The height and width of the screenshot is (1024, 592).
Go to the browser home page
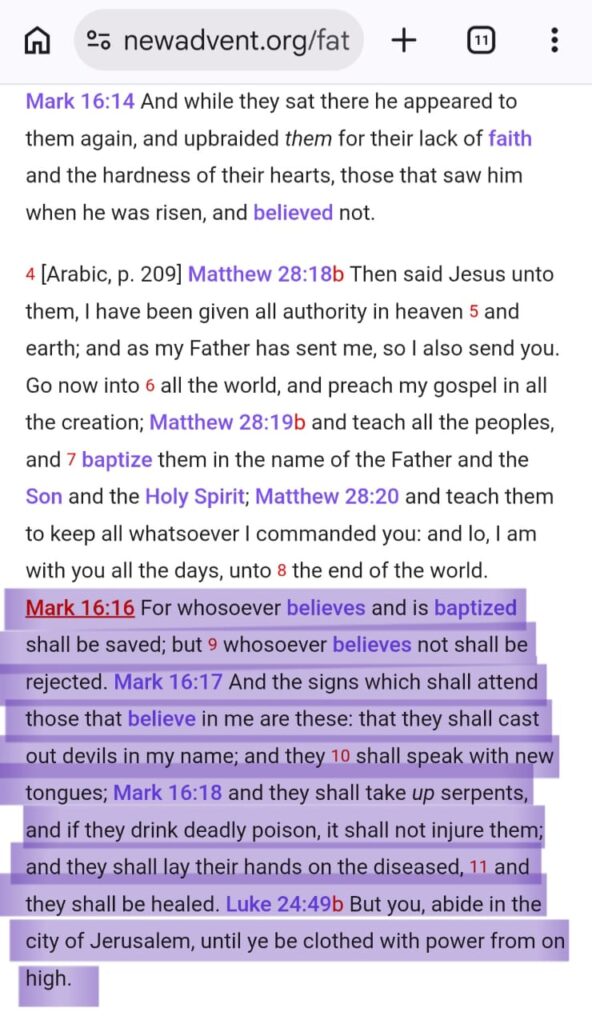(37, 42)
